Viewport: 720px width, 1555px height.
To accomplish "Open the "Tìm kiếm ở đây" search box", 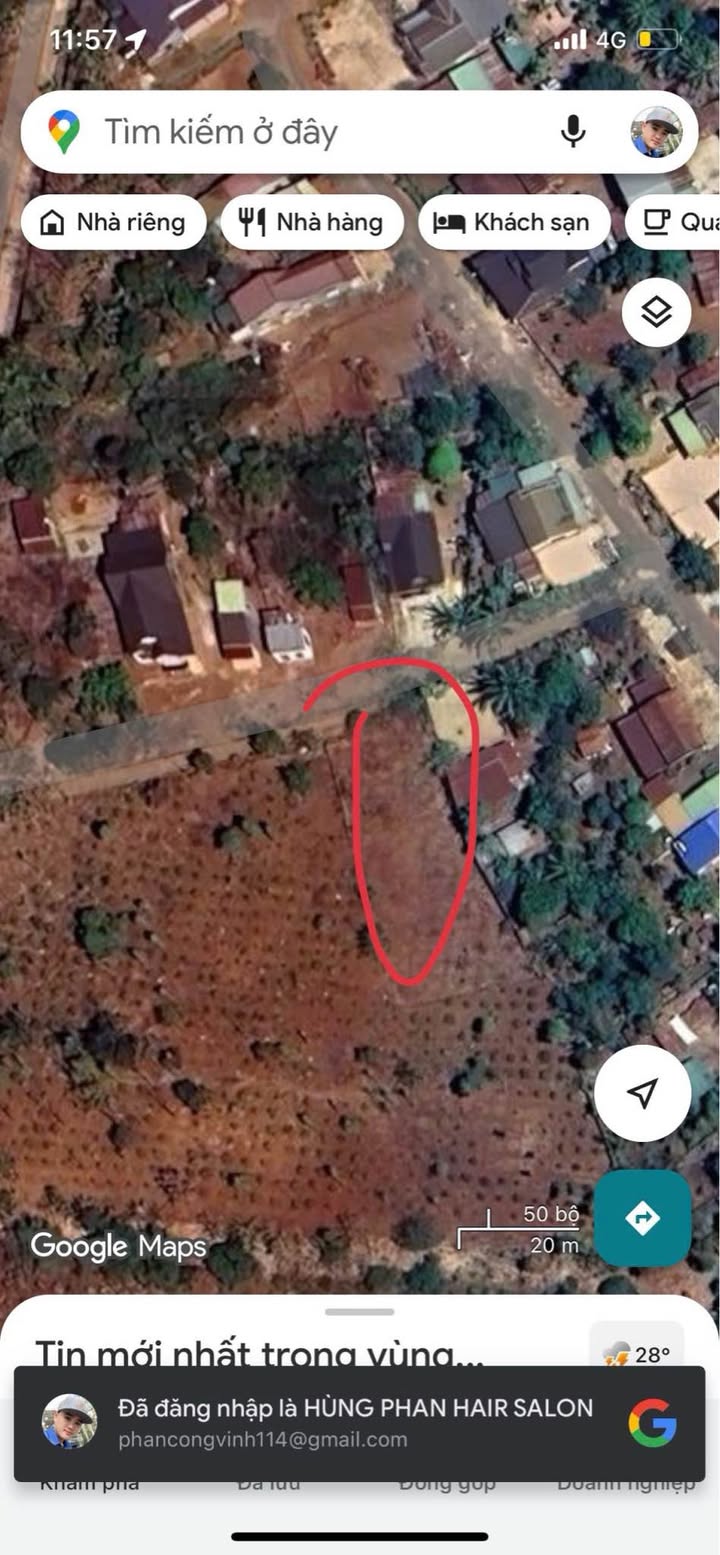I will (x=300, y=132).
